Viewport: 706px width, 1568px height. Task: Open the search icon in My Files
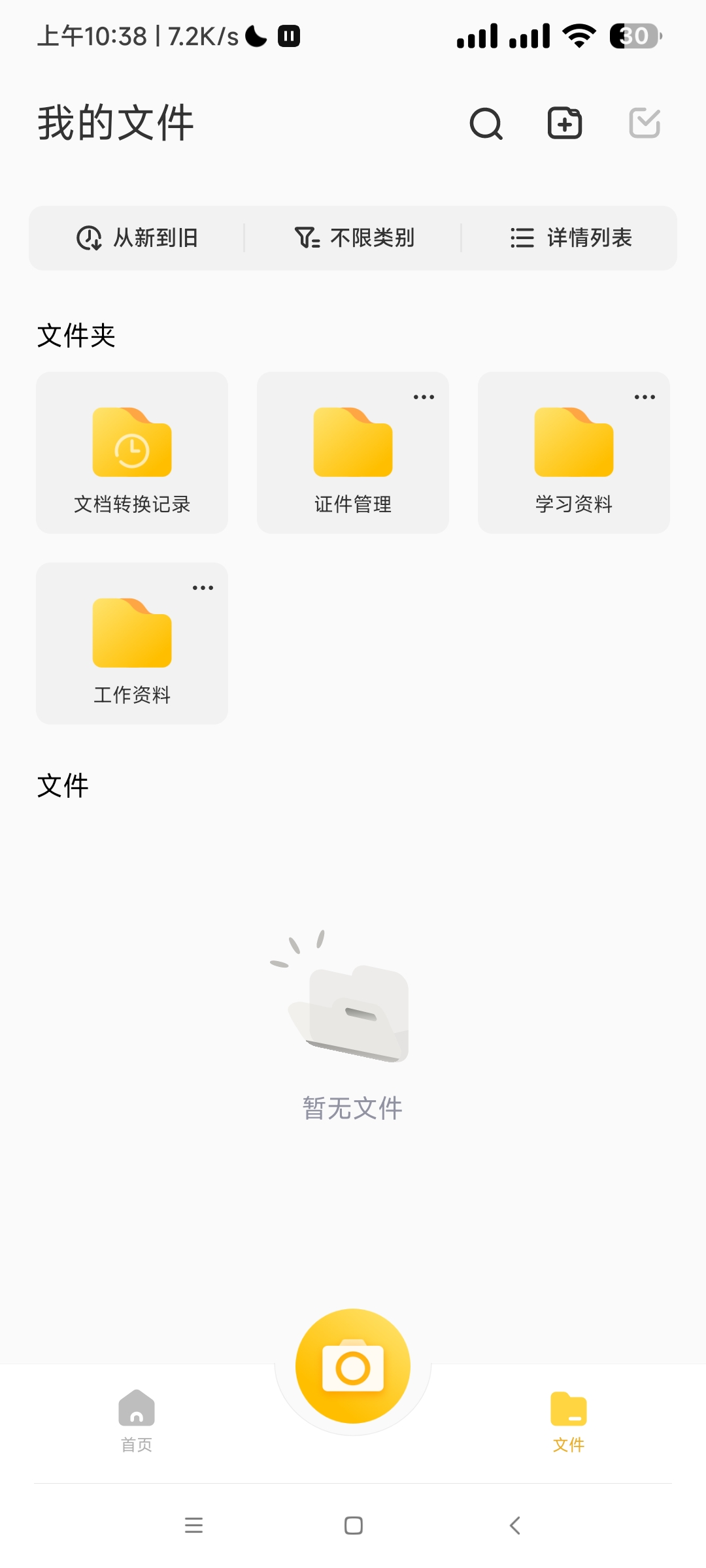486,123
